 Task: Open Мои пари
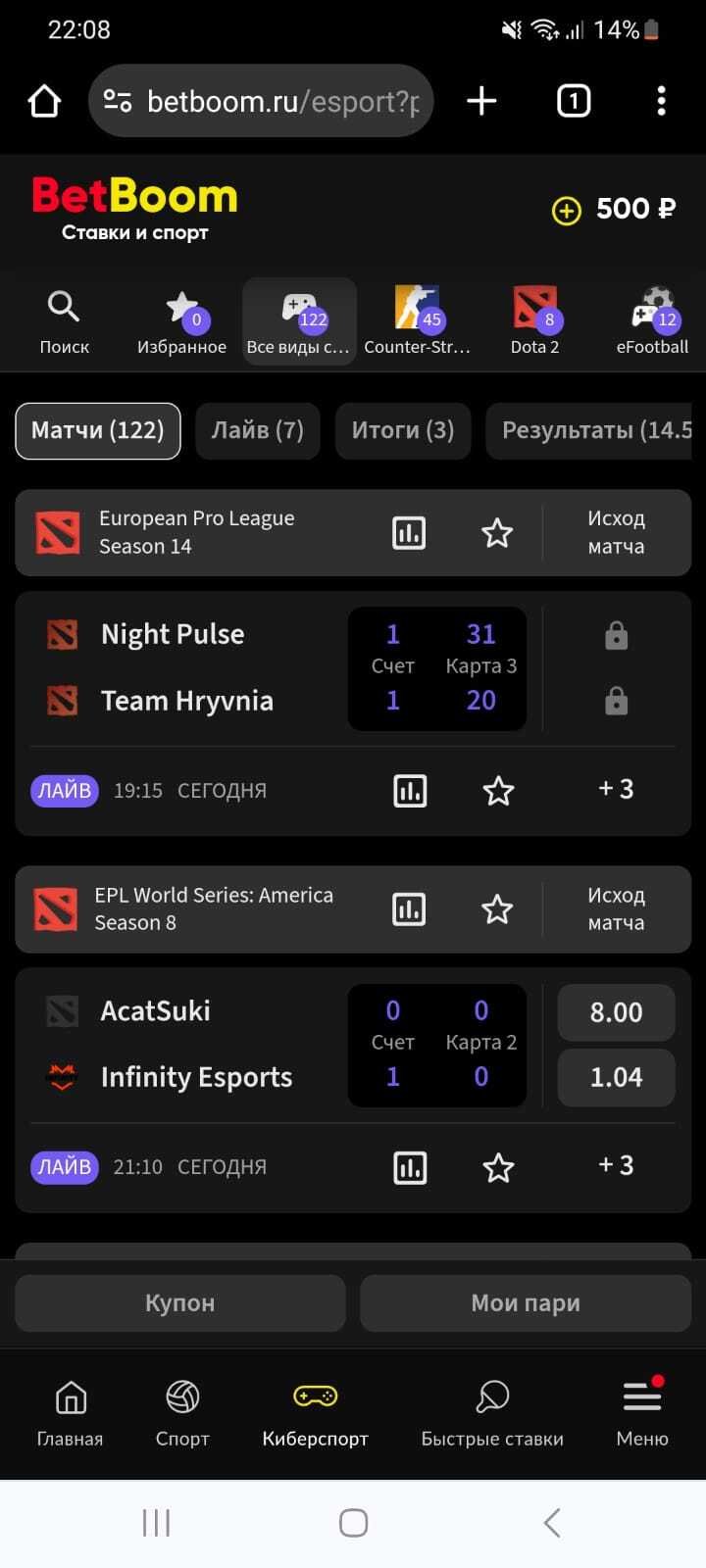pyautogui.click(x=526, y=1303)
